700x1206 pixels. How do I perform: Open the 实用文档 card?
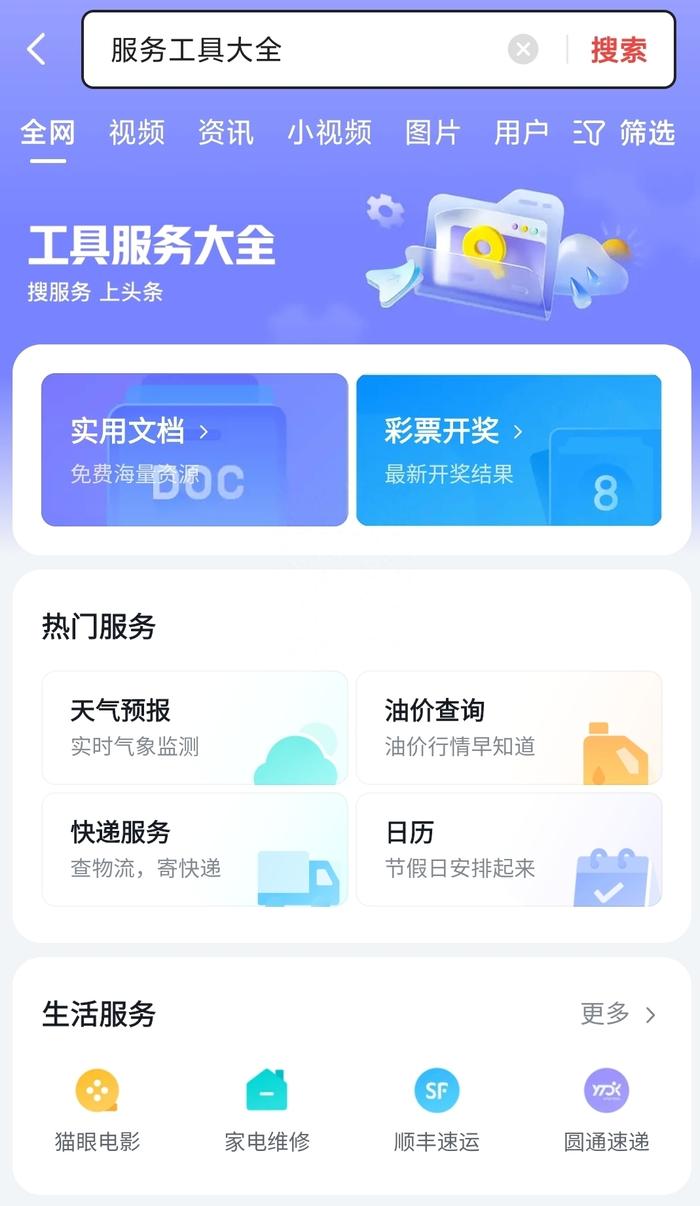[195, 450]
